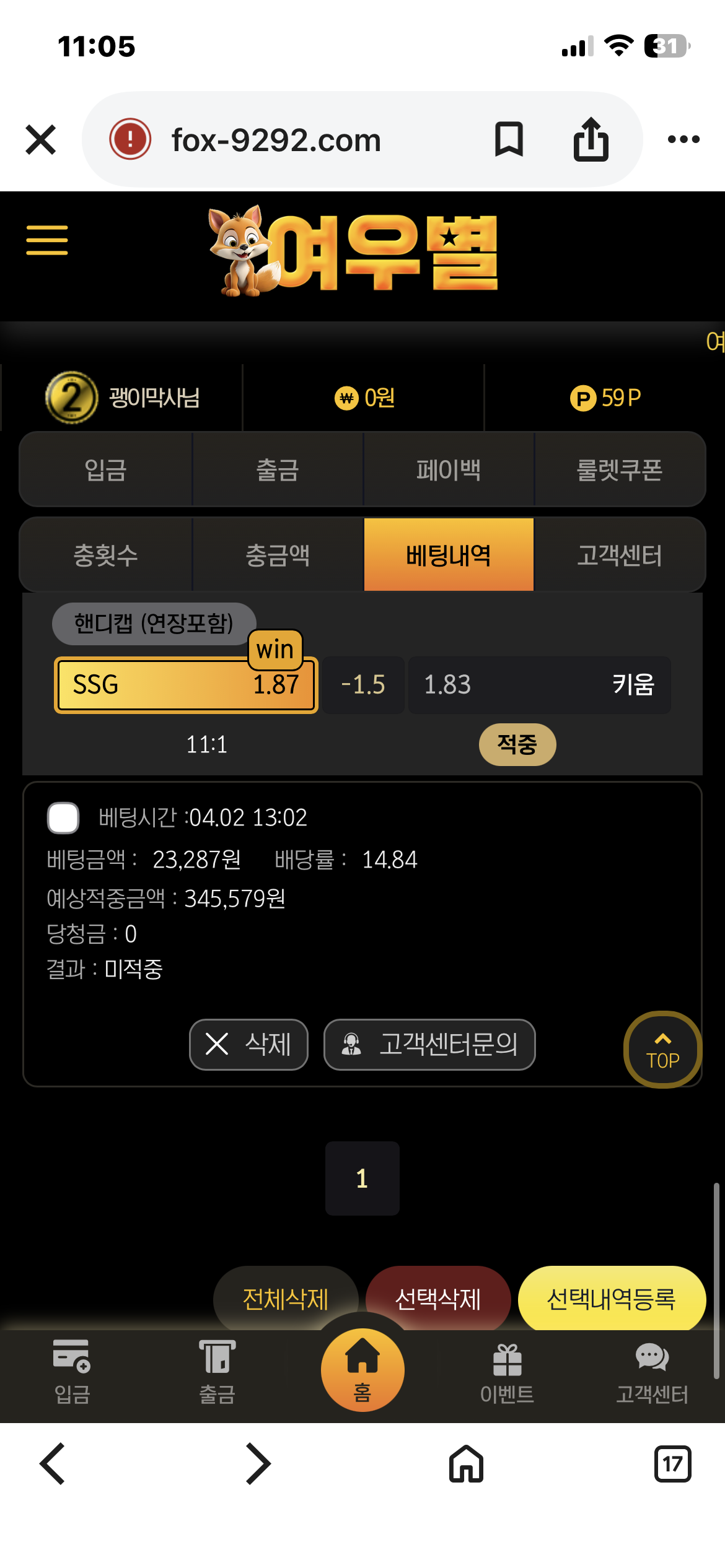Go to page 1 of betting history
The height and width of the screenshot is (1568, 725).
click(x=362, y=1178)
